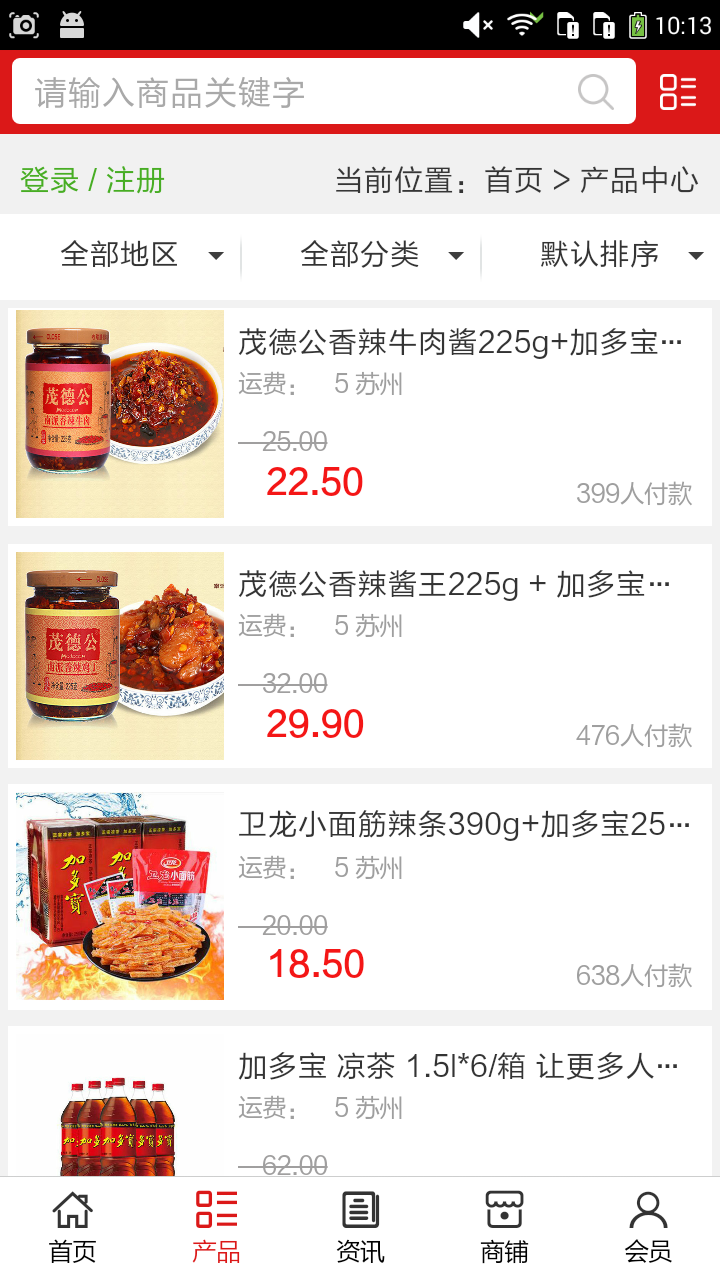Switch to the 资讯 news tab
720x1280 pixels.
pos(360,1228)
